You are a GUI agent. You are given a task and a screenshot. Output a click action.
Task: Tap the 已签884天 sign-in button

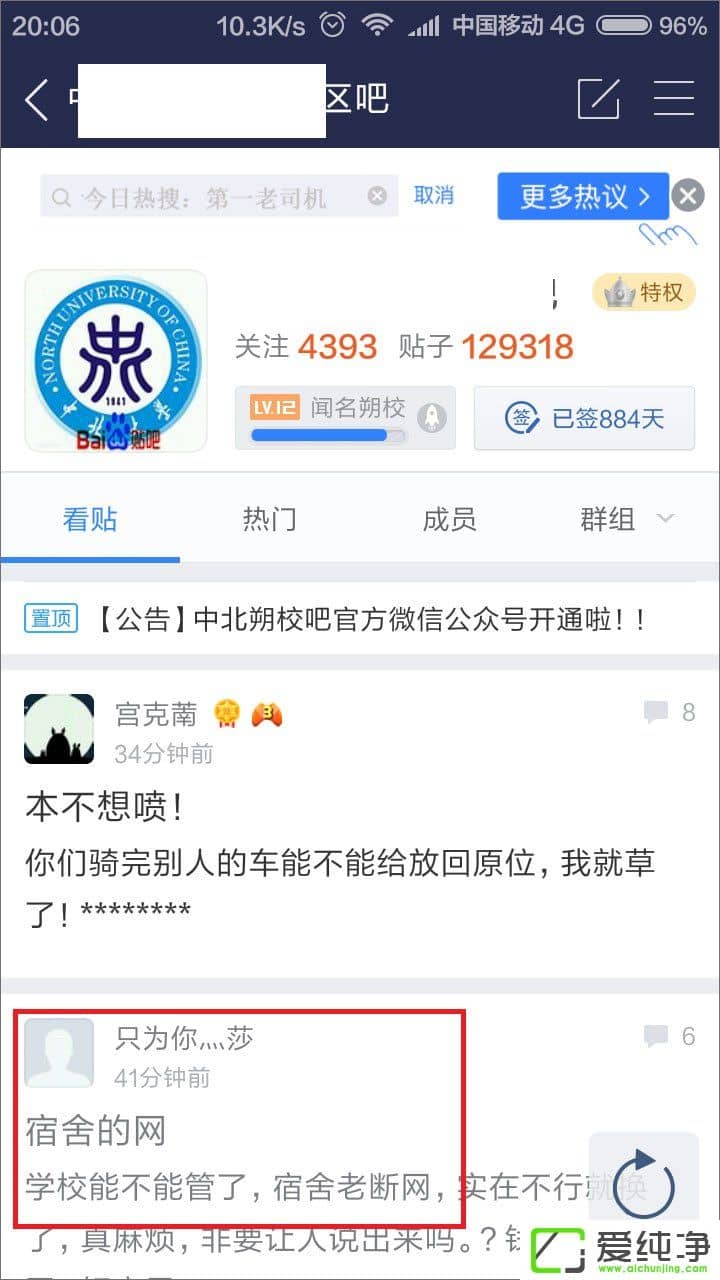585,418
